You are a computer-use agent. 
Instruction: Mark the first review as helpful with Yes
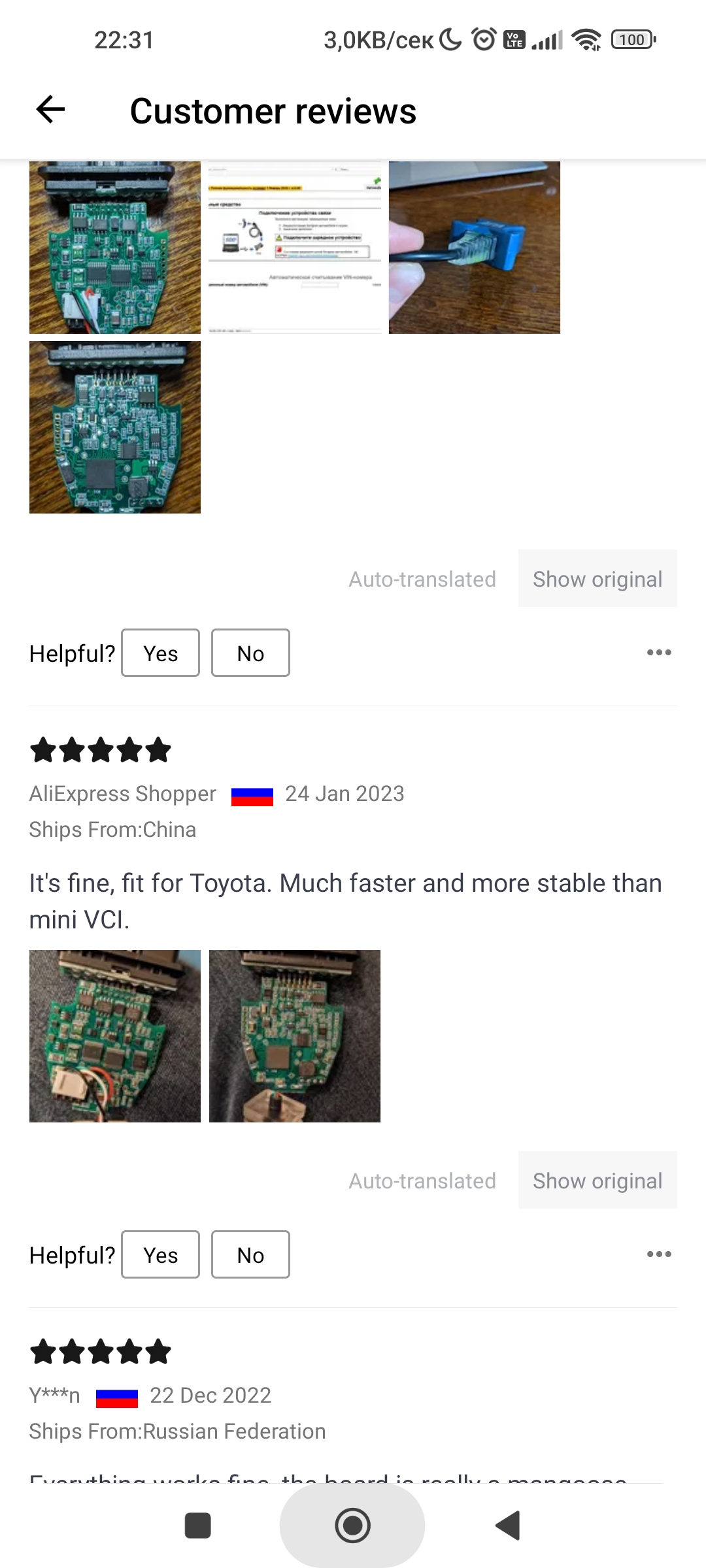(x=160, y=653)
